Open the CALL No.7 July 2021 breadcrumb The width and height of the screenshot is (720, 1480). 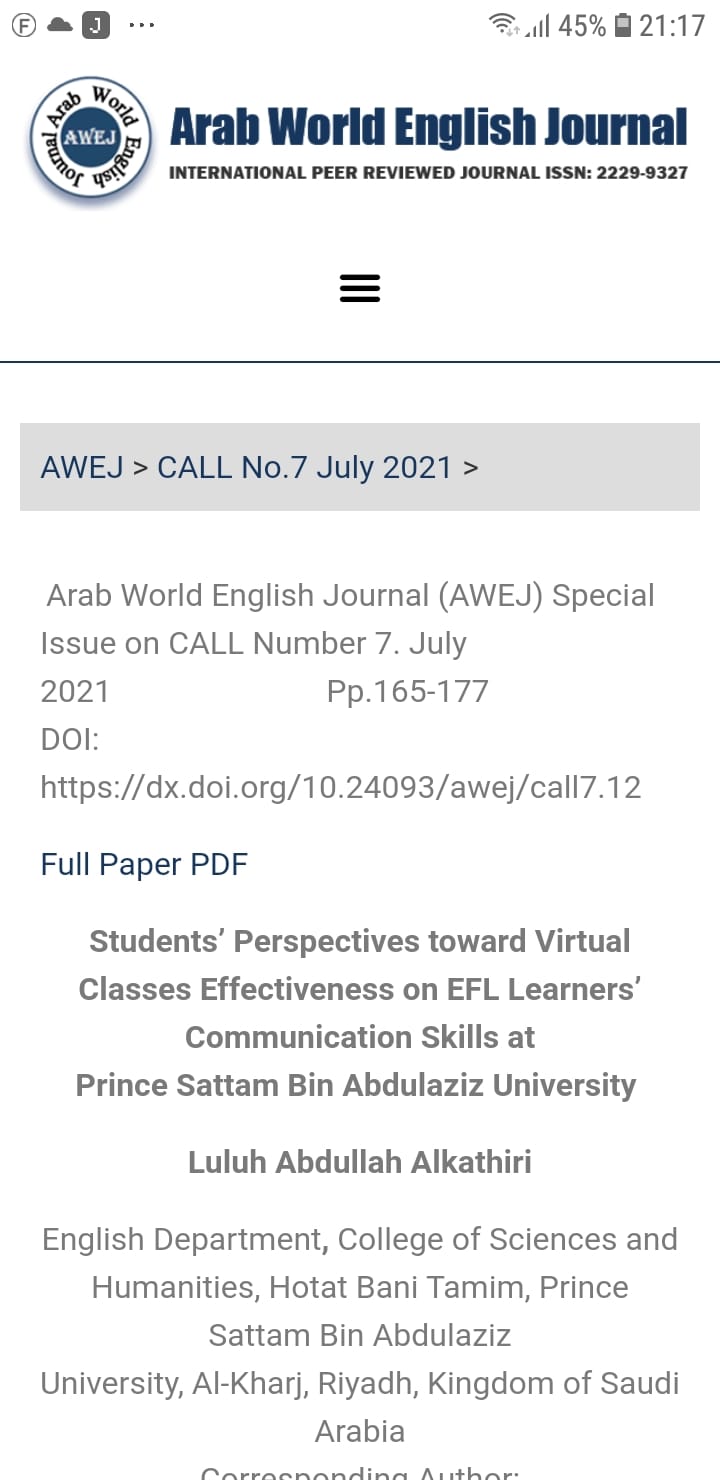tap(304, 467)
